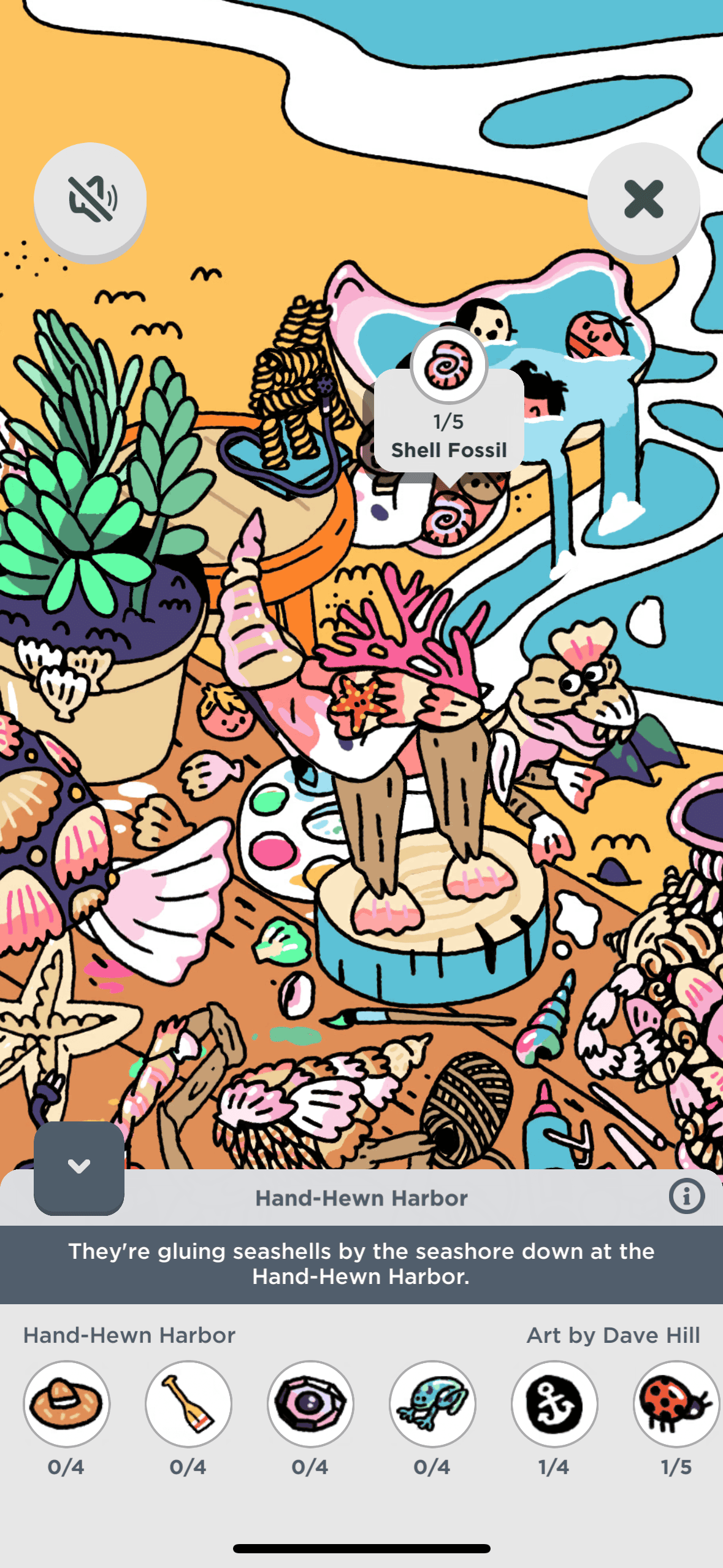Close the game with the X button

pyautogui.click(x=643, y=199)
